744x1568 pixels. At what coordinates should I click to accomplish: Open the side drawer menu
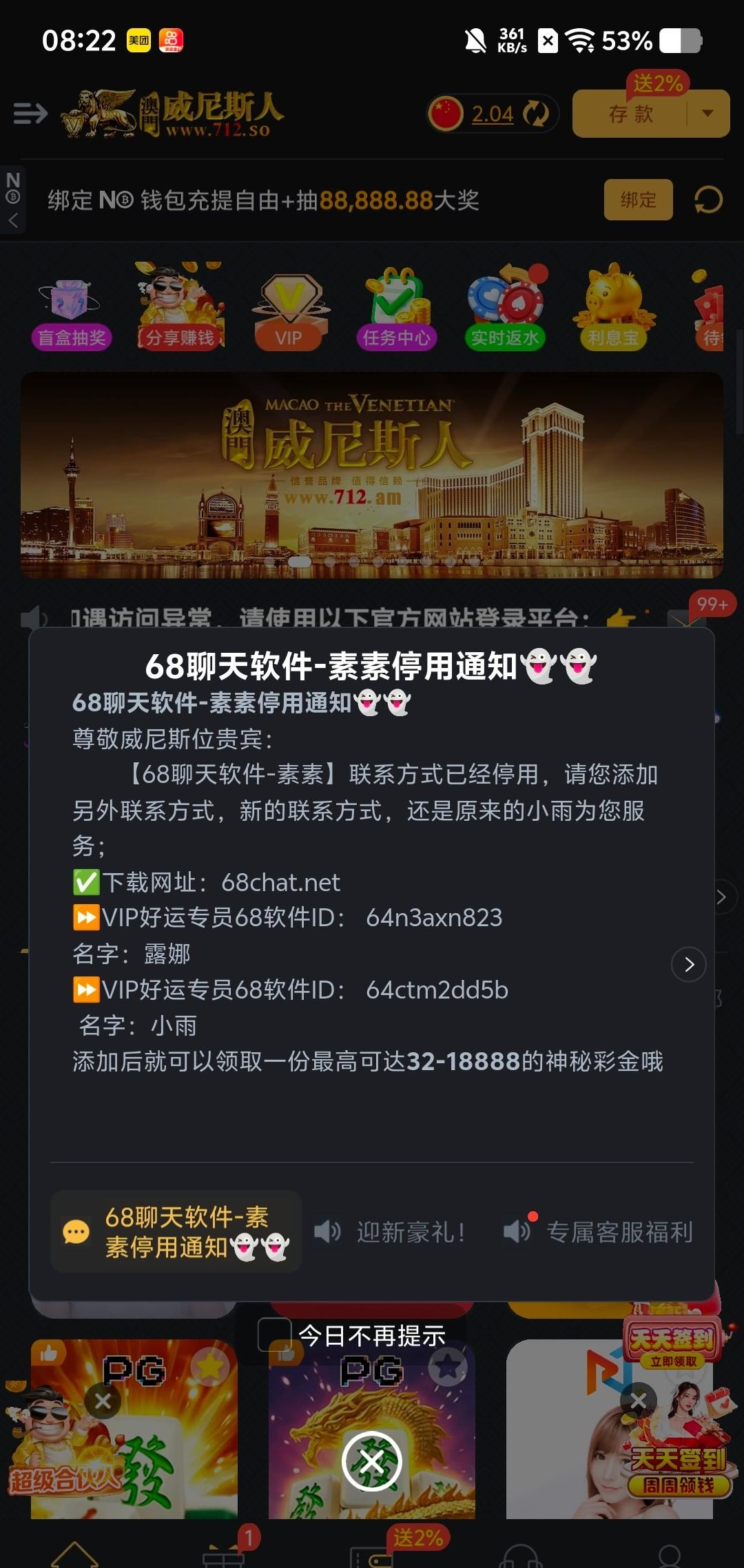[30, 113]
